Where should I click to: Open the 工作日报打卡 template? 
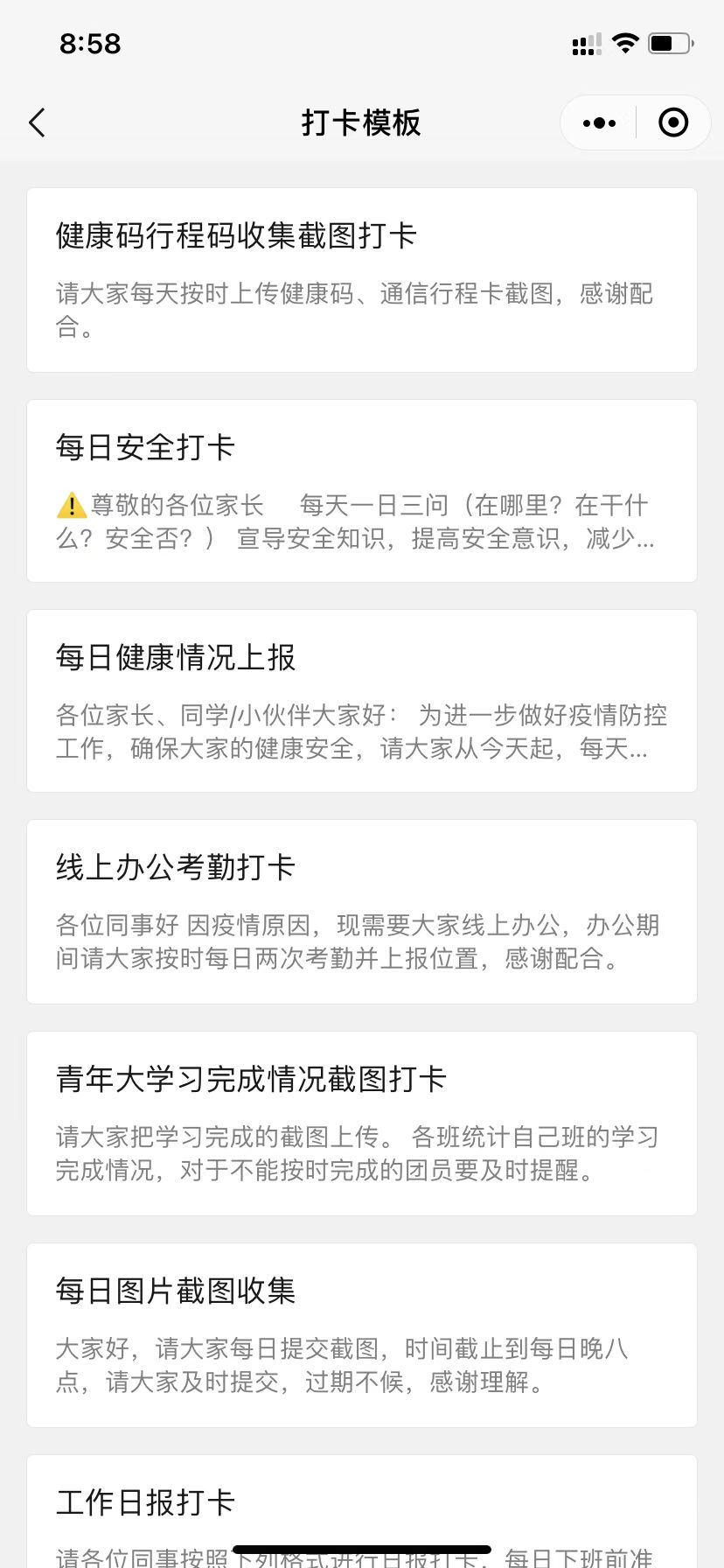(362, 1512)
